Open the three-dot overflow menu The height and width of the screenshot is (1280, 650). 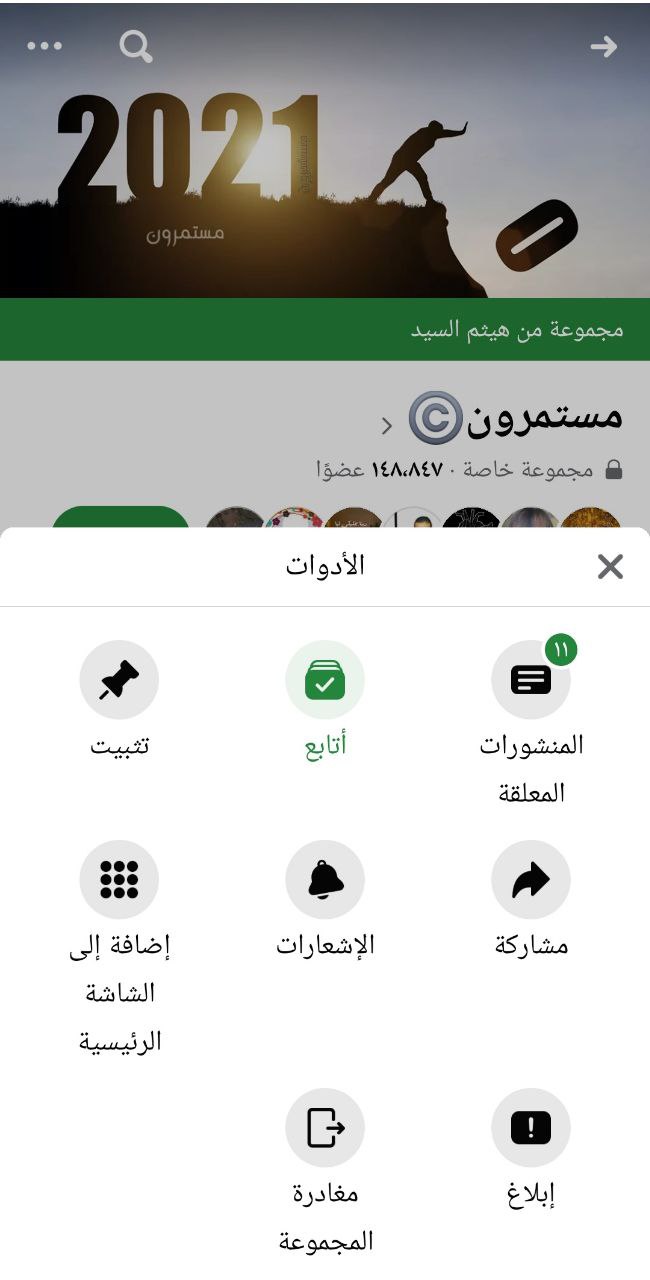[45, 46]
